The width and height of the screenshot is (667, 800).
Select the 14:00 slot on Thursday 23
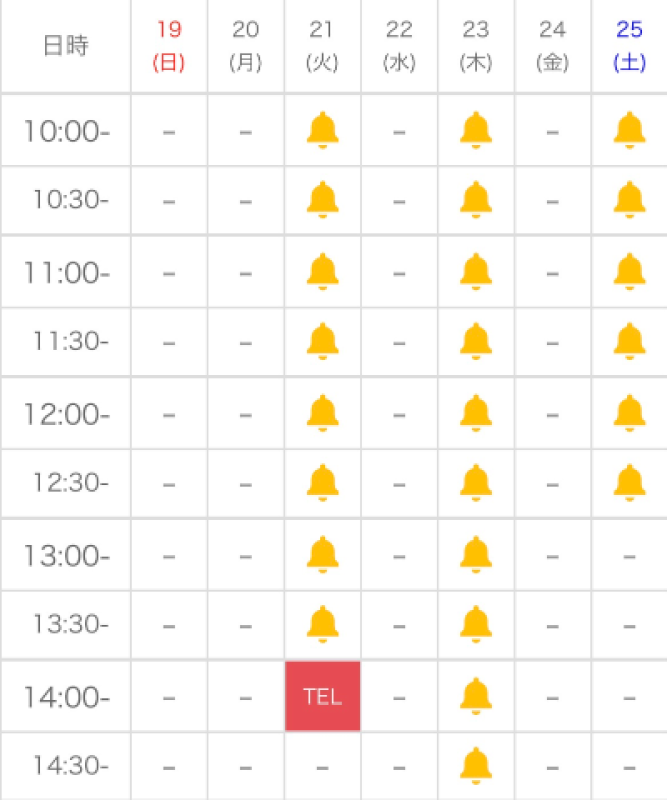[x=476, y=696]
